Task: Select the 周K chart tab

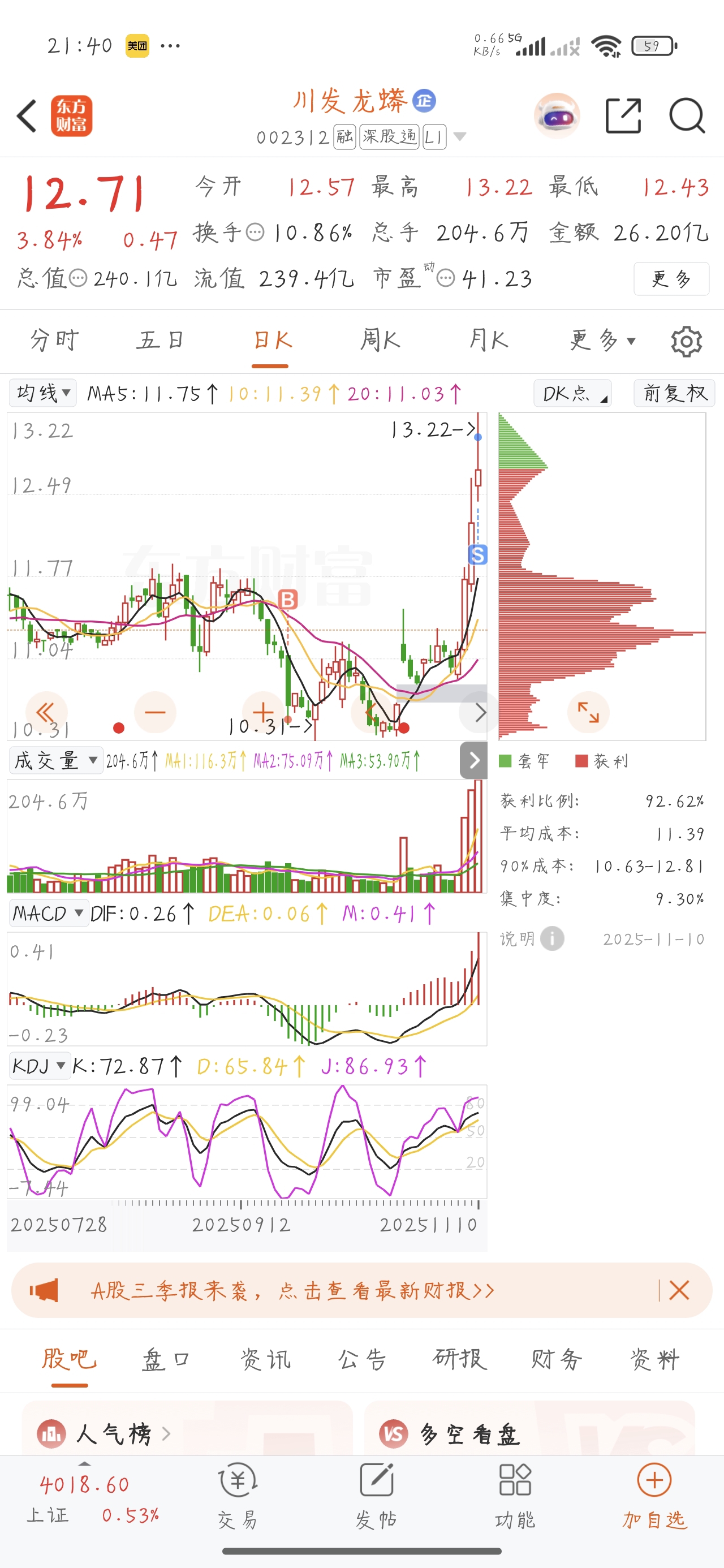Action: coord(380,341)
